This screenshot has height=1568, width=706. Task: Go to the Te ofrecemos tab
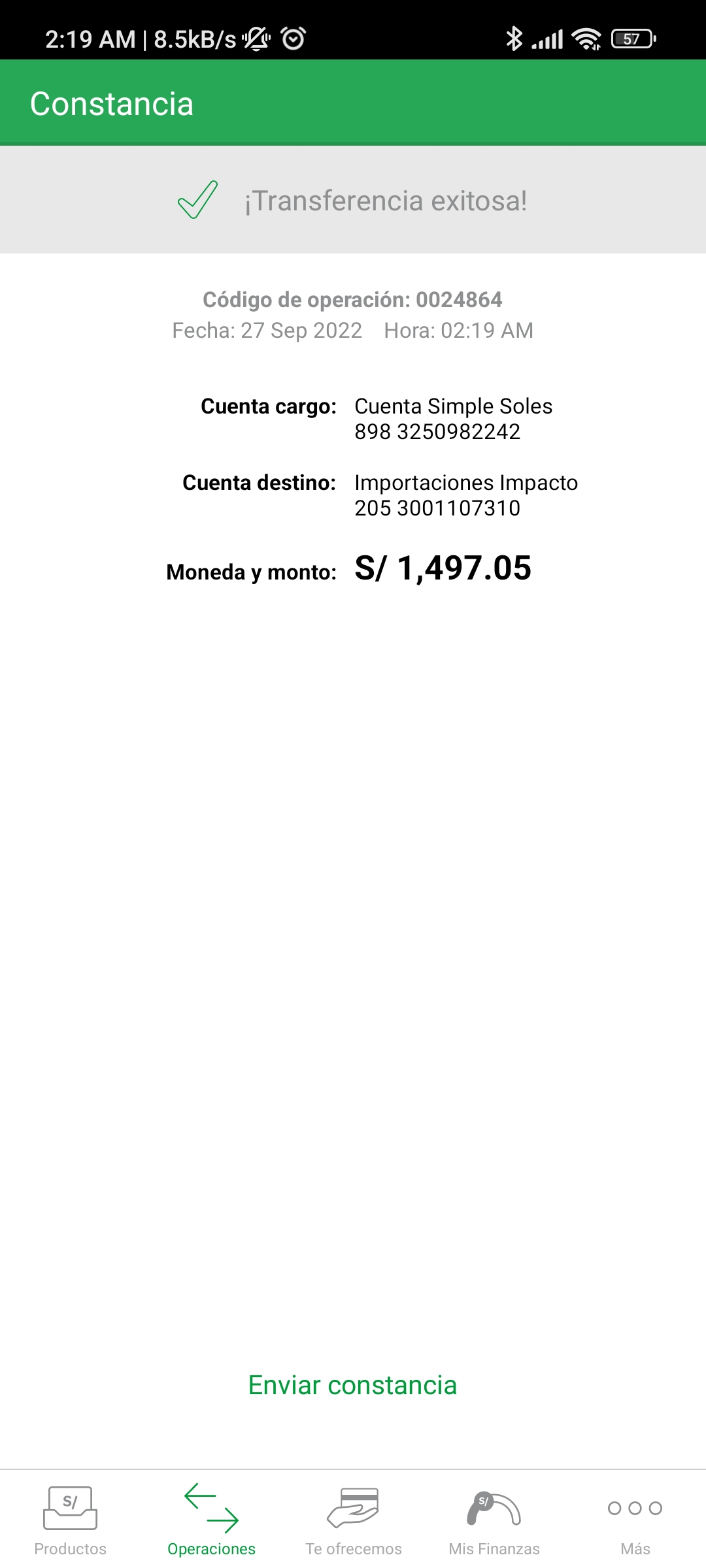pos(353,1520)
